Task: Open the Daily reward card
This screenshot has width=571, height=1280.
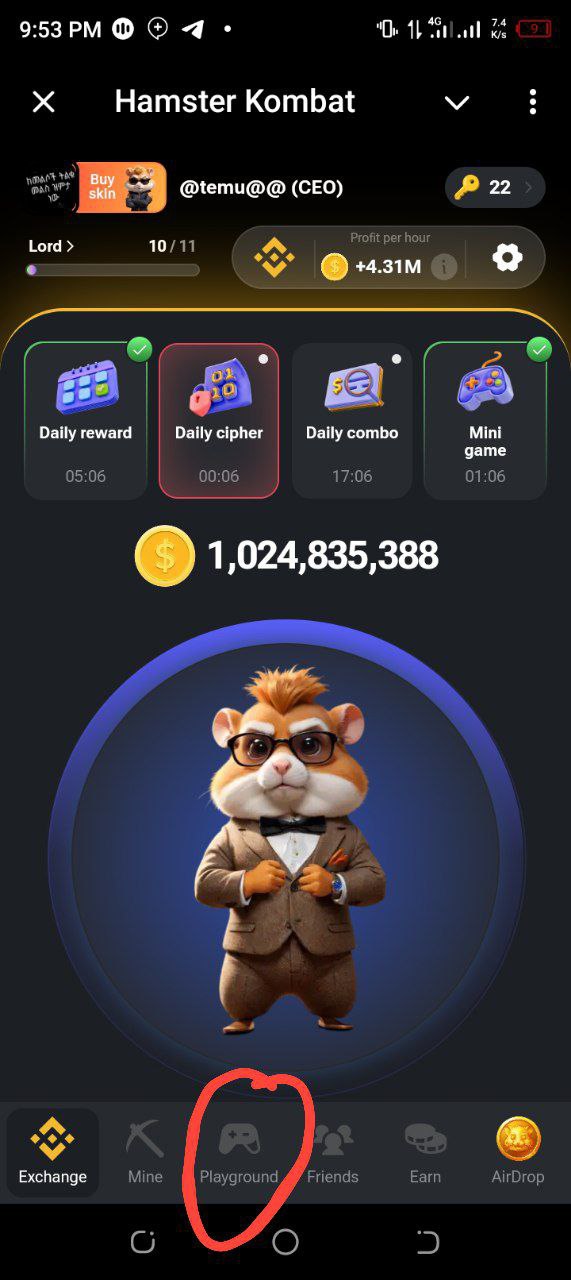Action: tap(86, 420)
